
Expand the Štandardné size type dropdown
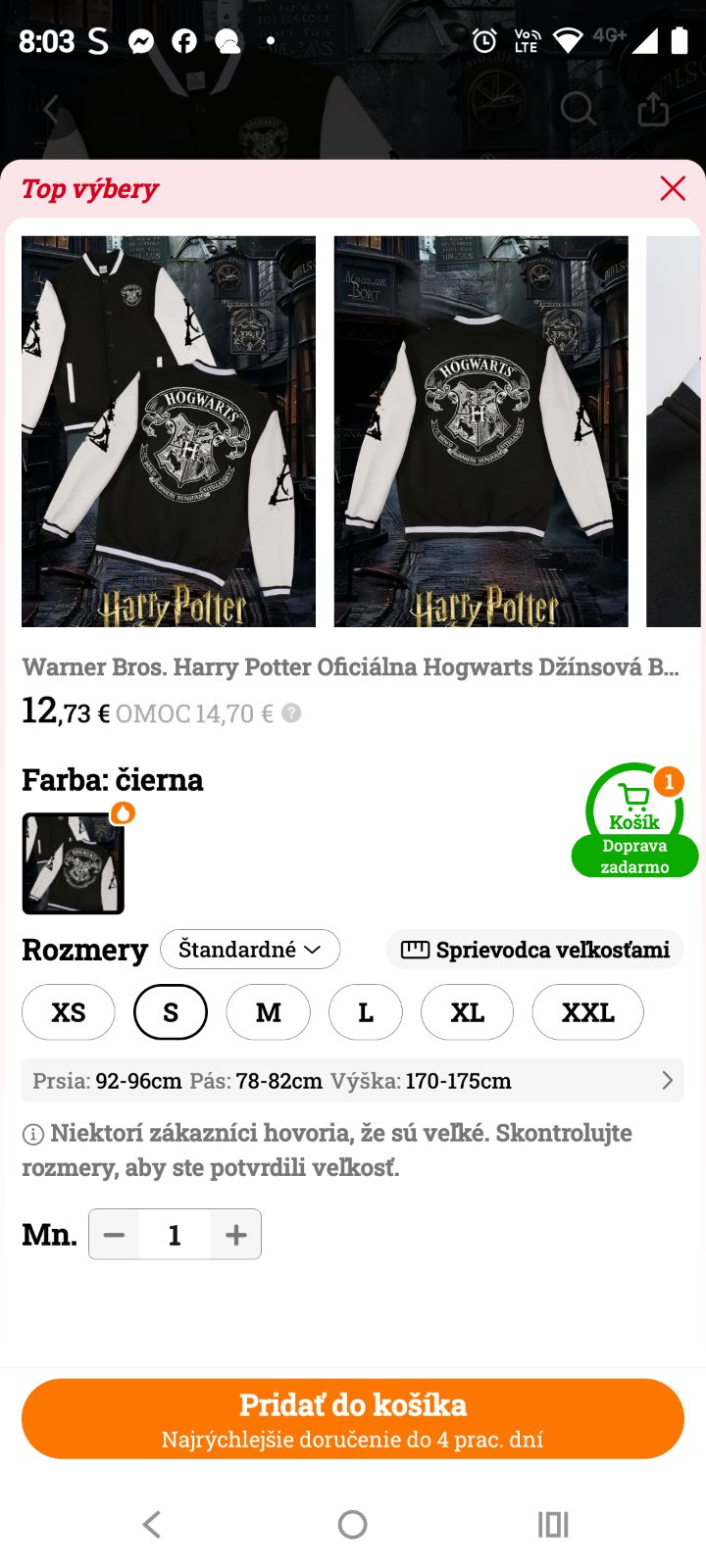[250, 950]
